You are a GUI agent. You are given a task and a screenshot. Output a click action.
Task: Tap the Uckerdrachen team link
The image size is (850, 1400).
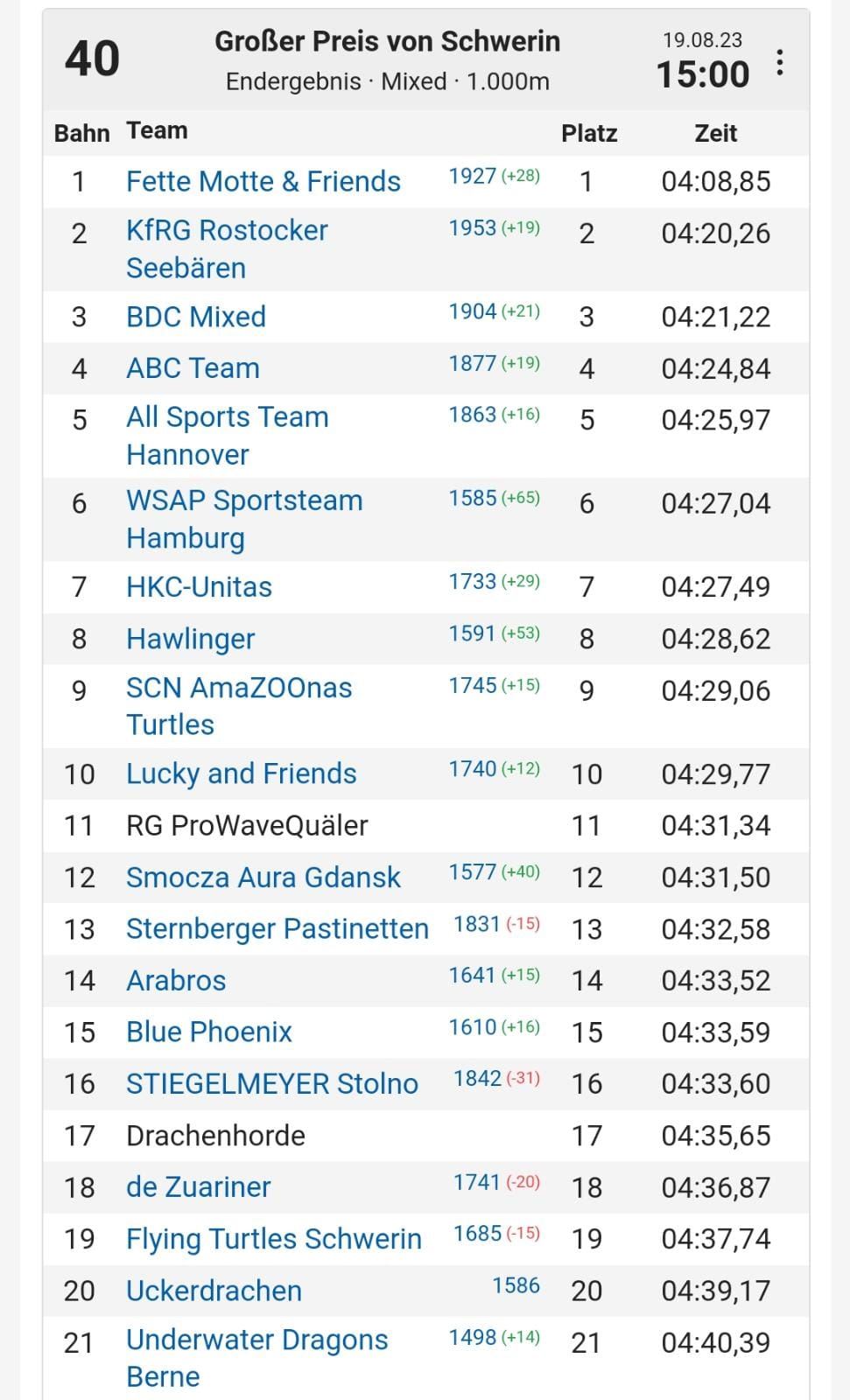(x=214, y=1291)
